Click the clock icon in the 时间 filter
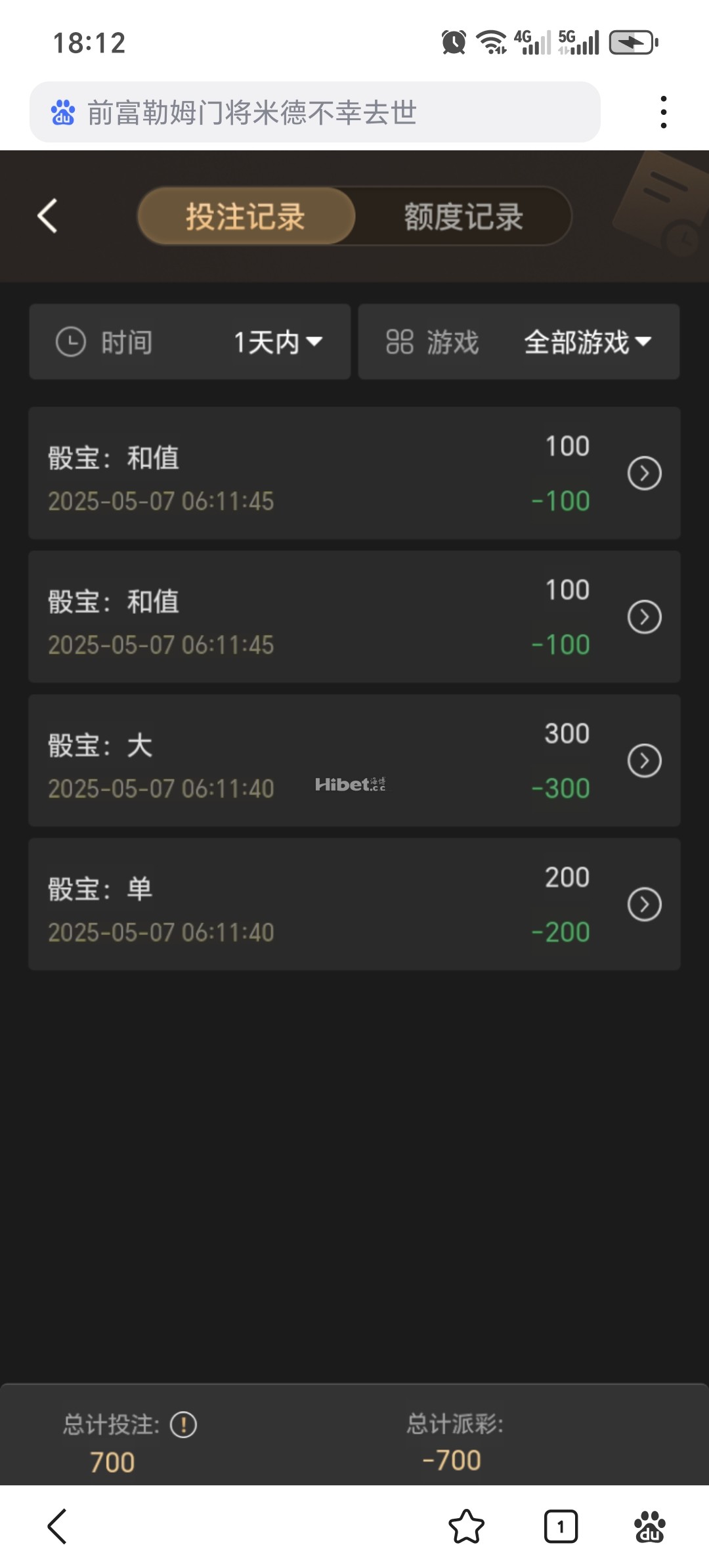This screenshot has height=1568, width=709. coord(72,342)
